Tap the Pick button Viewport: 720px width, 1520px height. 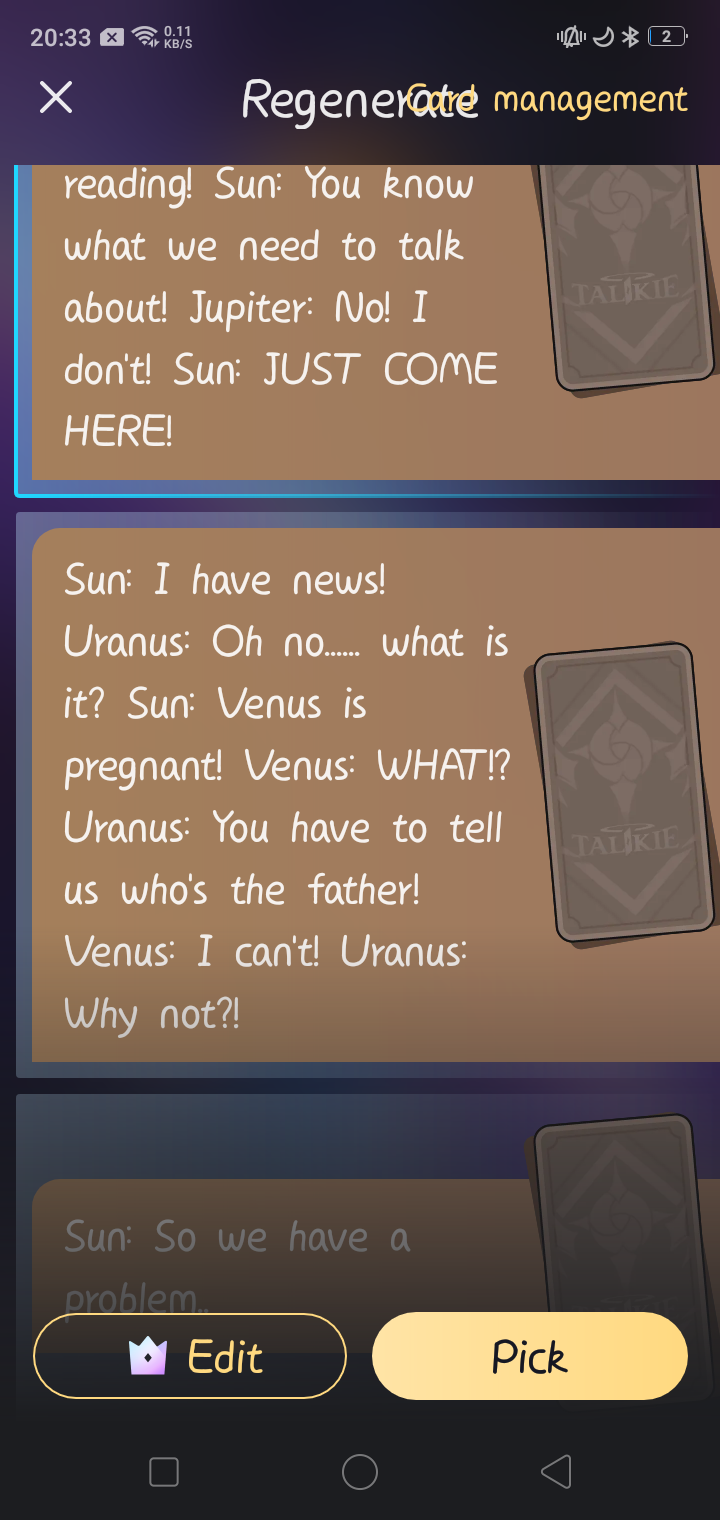[x=529, y=1356]
